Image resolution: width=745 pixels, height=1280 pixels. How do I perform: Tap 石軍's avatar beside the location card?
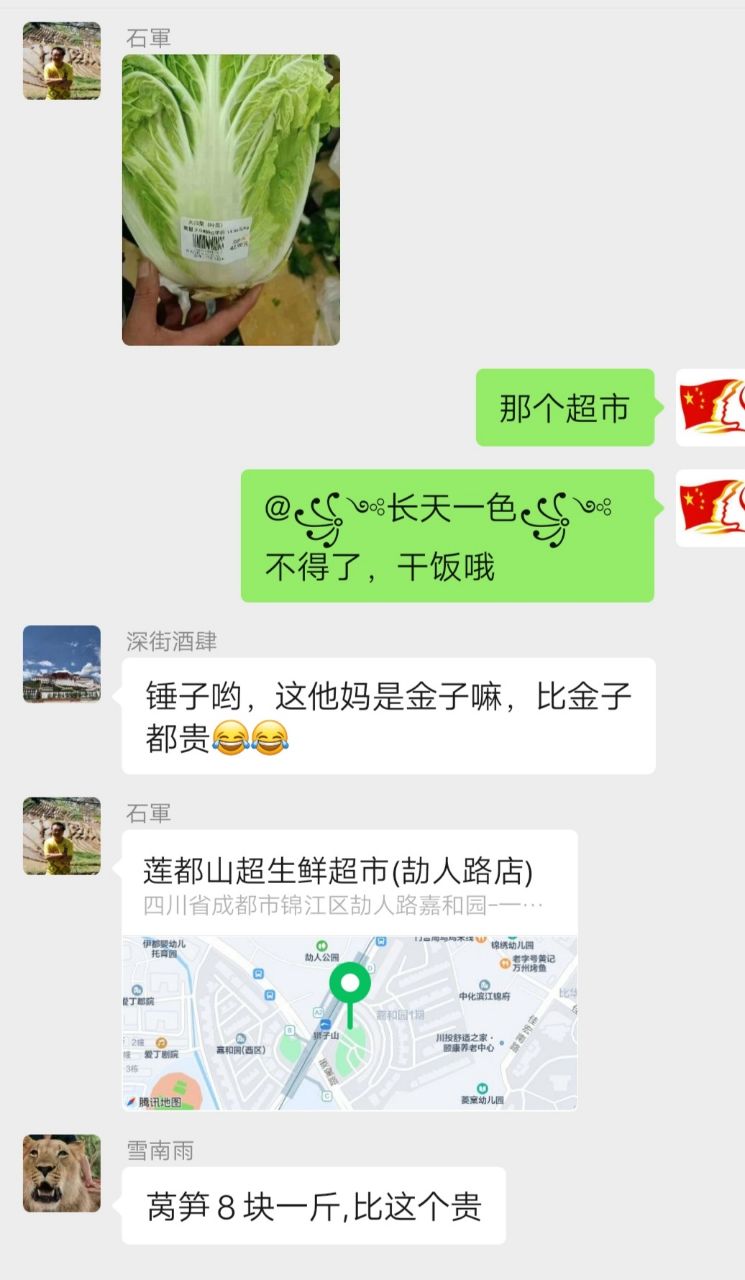point(62,836)
